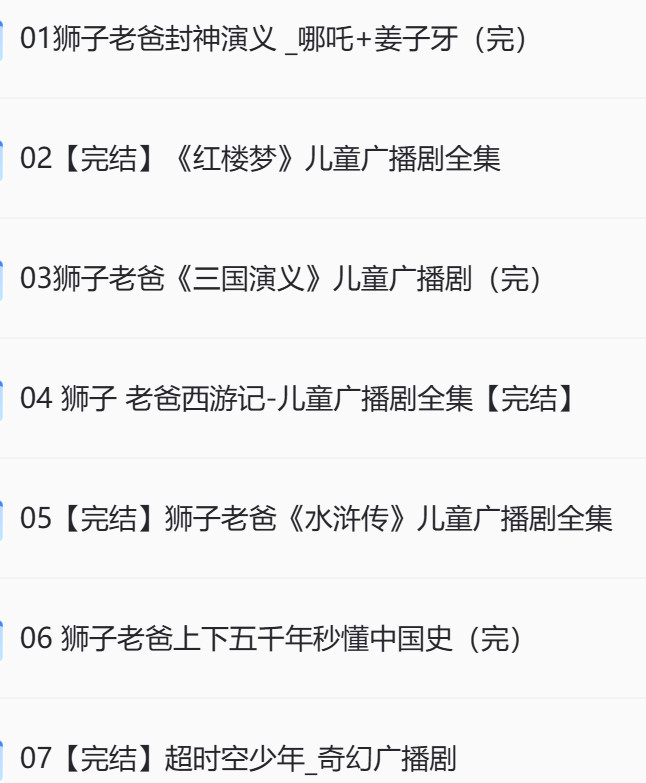Open 02《红楼梦》儿童广播剧全集 folder

click(260, 159)
